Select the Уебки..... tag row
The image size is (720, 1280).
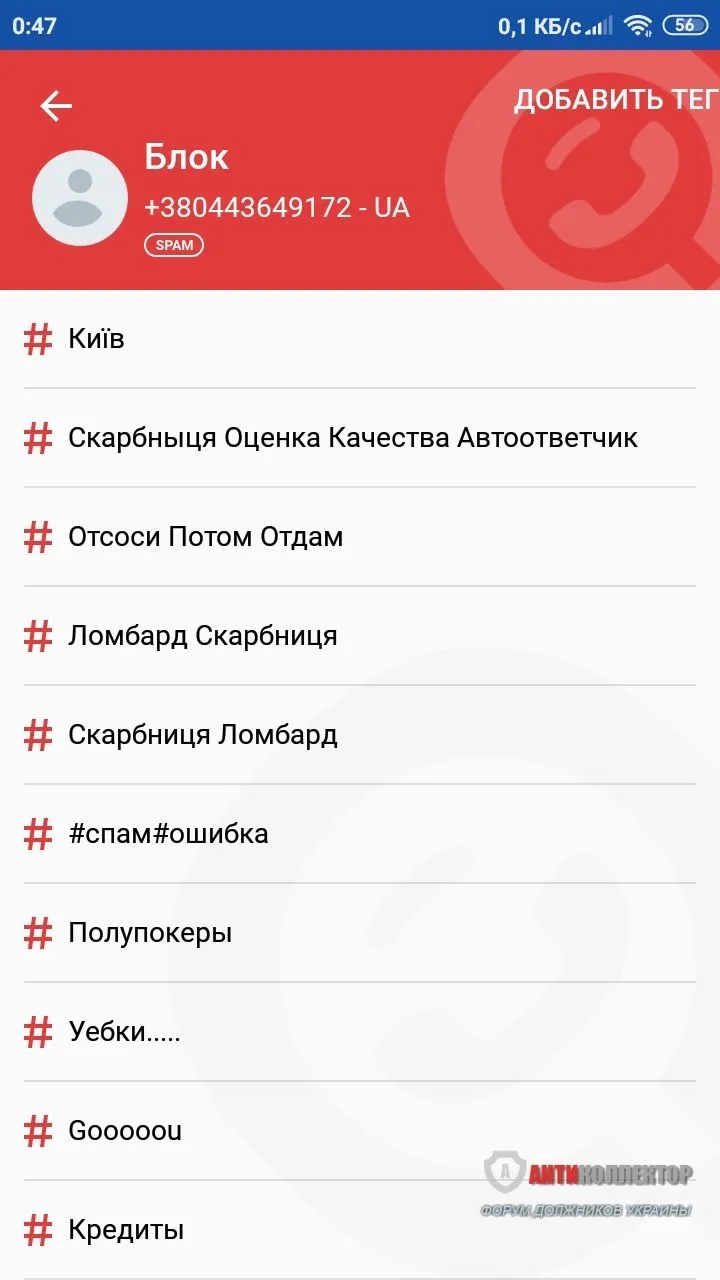(x=123, y=1032)
